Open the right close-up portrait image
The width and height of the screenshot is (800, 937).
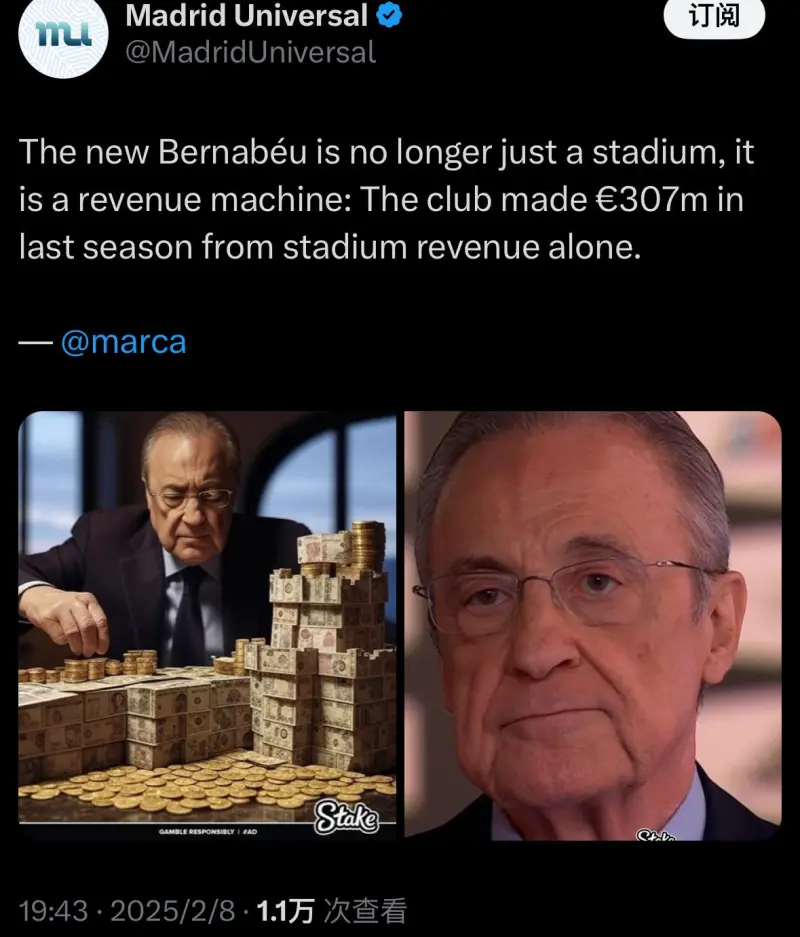(592, 625)
